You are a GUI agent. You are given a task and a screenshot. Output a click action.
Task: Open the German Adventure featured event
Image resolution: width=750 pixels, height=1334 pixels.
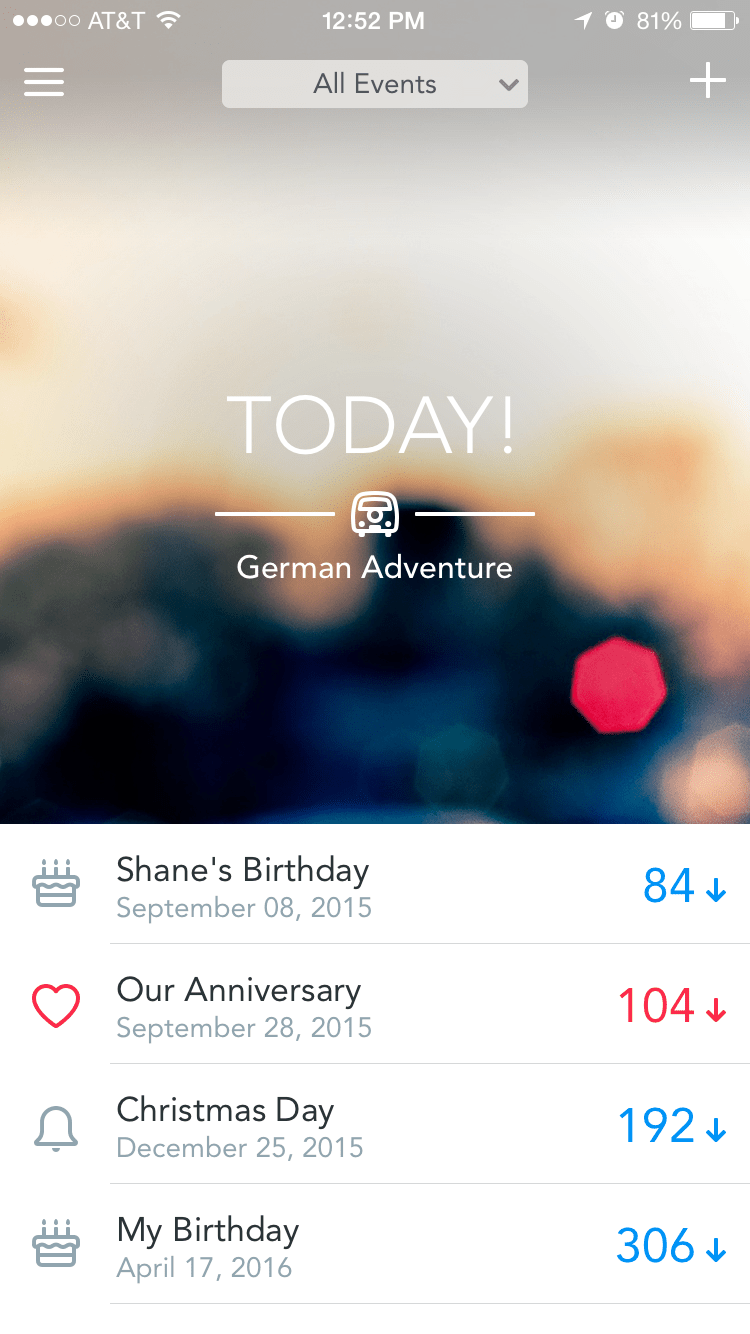coord(375,566)
